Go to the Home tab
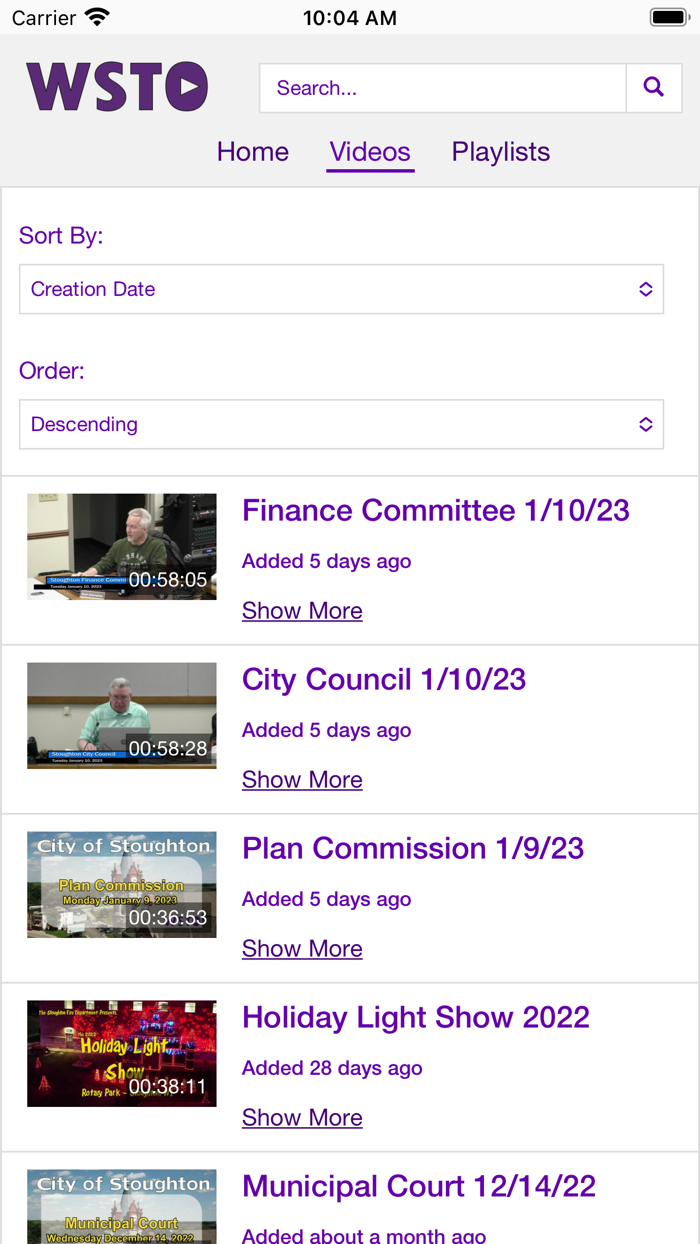 [x=253, y=152]
